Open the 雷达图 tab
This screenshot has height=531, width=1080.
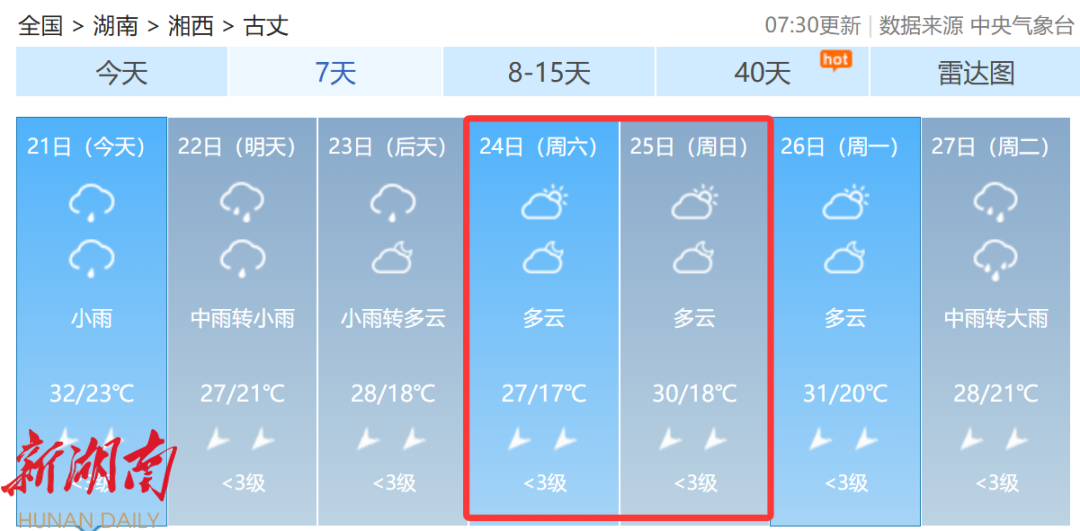coord(975,72)
